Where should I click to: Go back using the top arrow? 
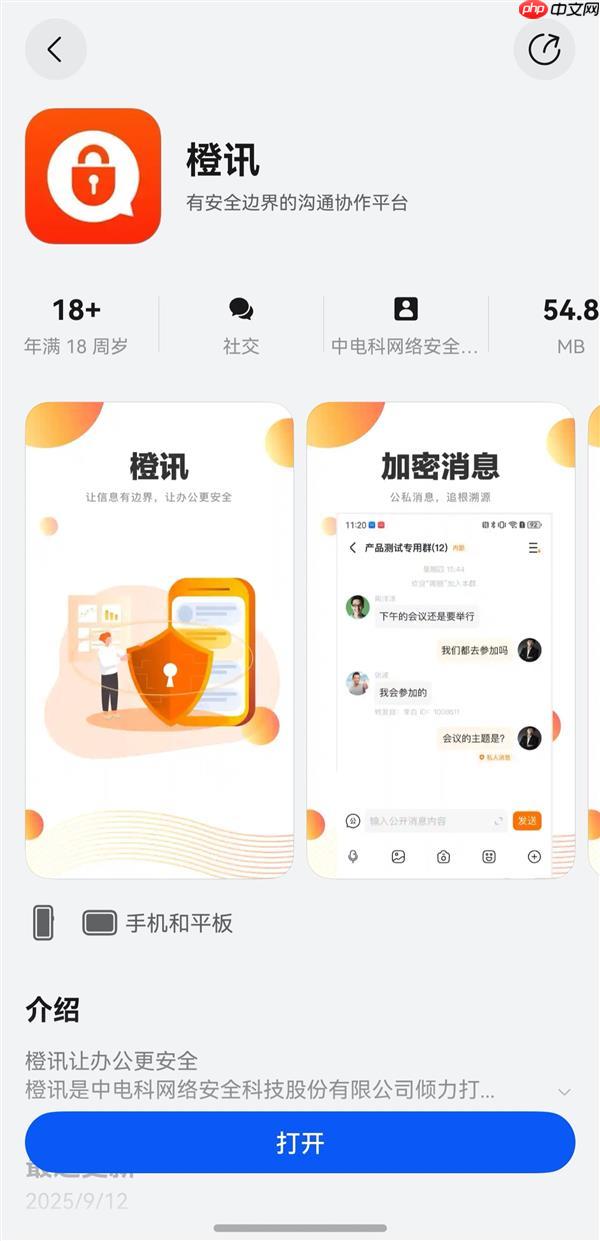(x=55, y=50)
